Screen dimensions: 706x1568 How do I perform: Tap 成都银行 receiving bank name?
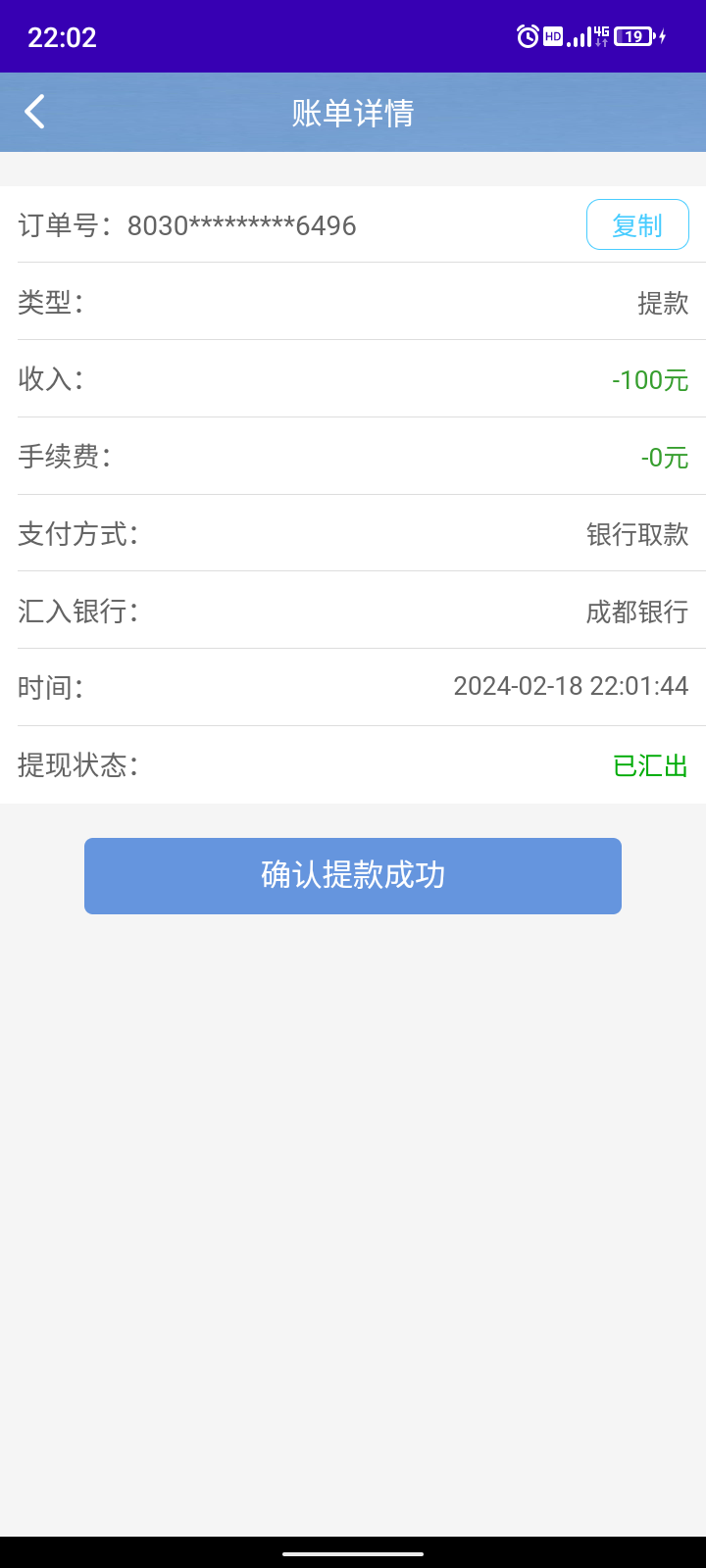(638, 612)
